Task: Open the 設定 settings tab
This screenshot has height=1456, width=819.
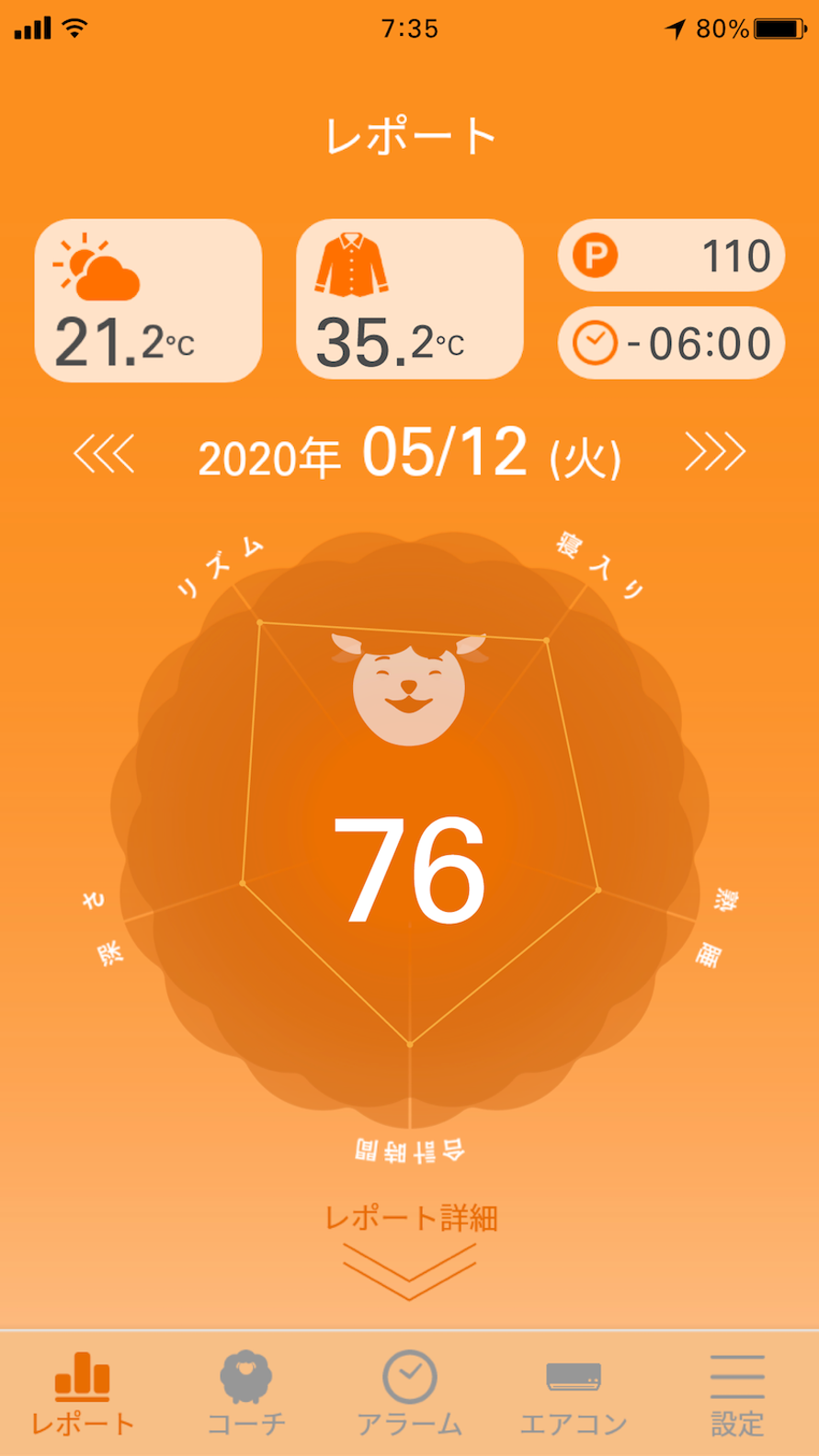Action: tap(737, 1393)
